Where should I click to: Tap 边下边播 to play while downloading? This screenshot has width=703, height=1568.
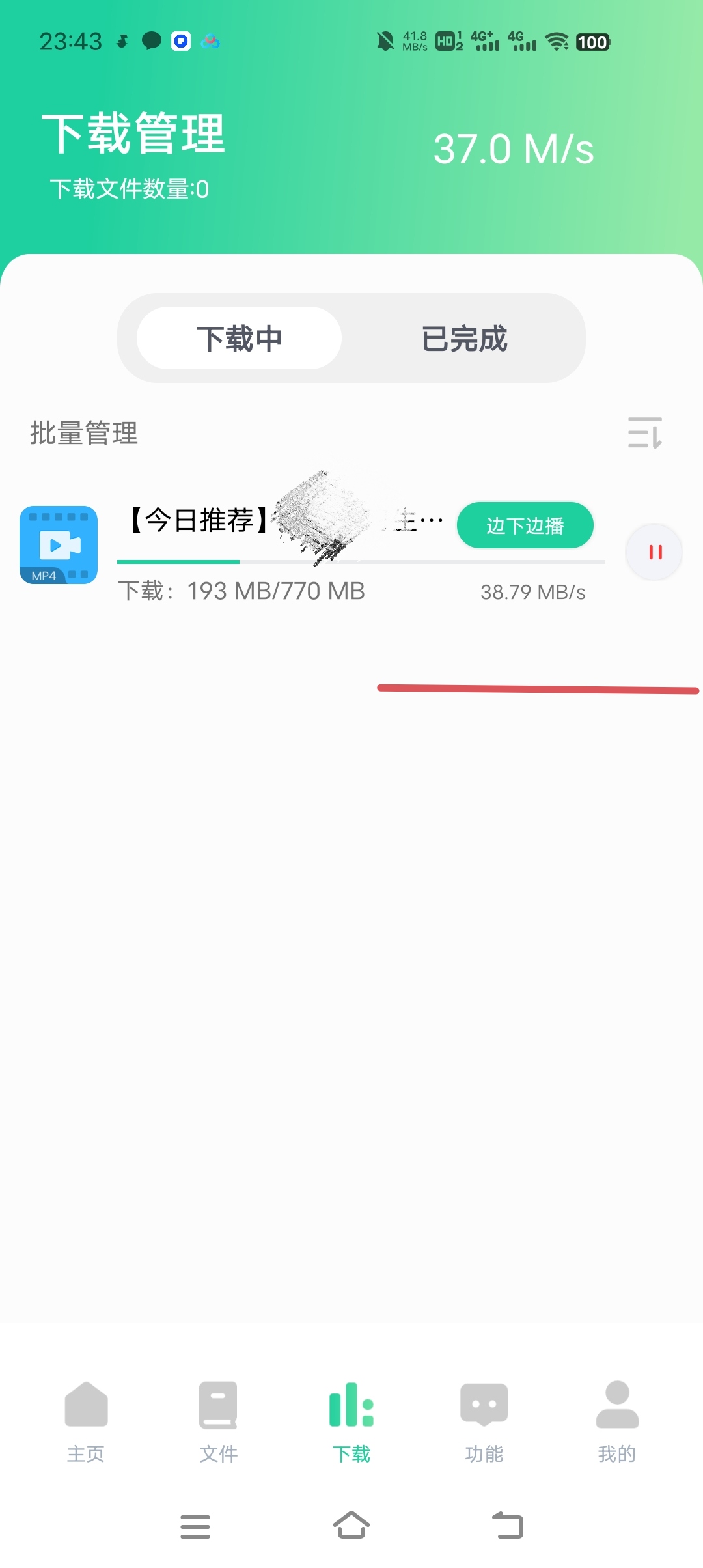[525, 525]
